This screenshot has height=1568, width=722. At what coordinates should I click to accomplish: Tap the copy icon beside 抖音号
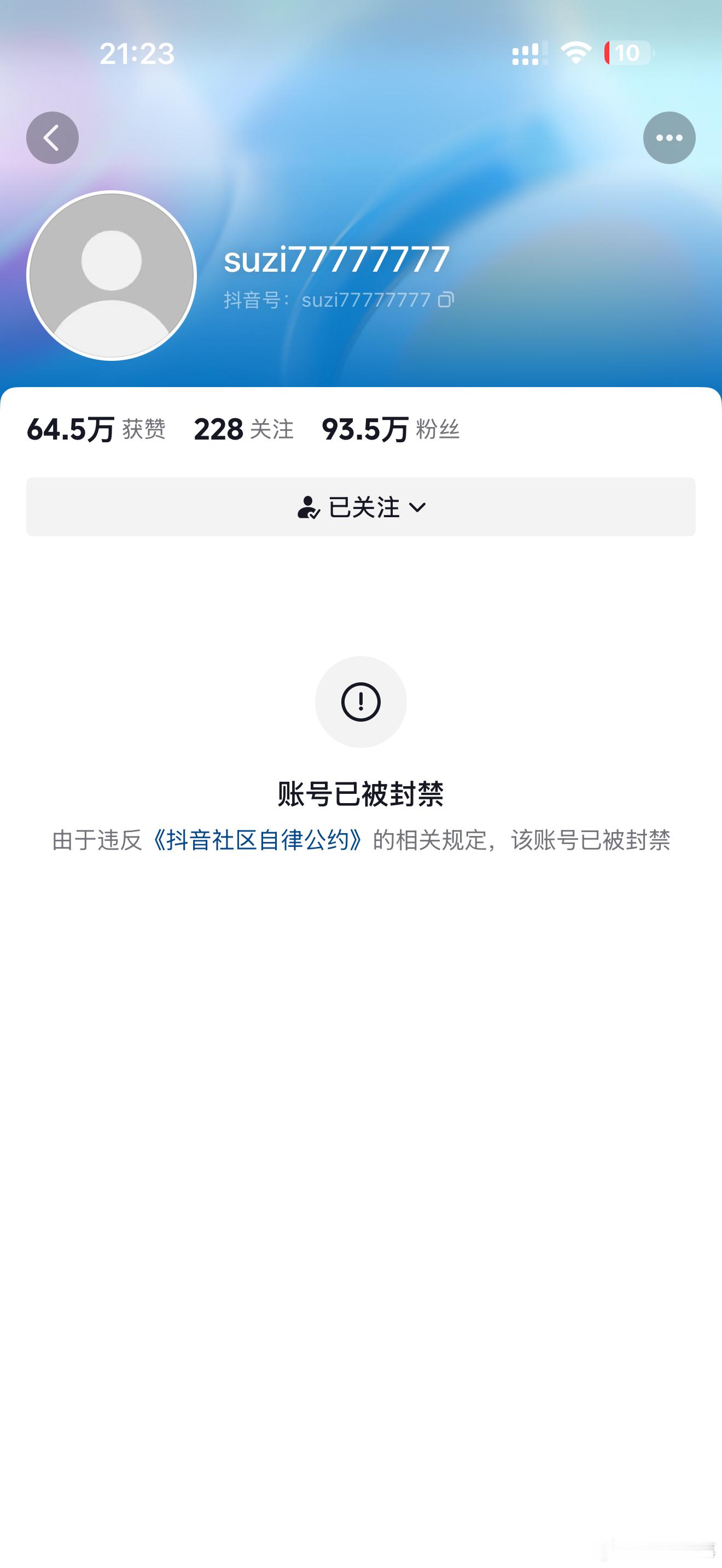point(447,300)
